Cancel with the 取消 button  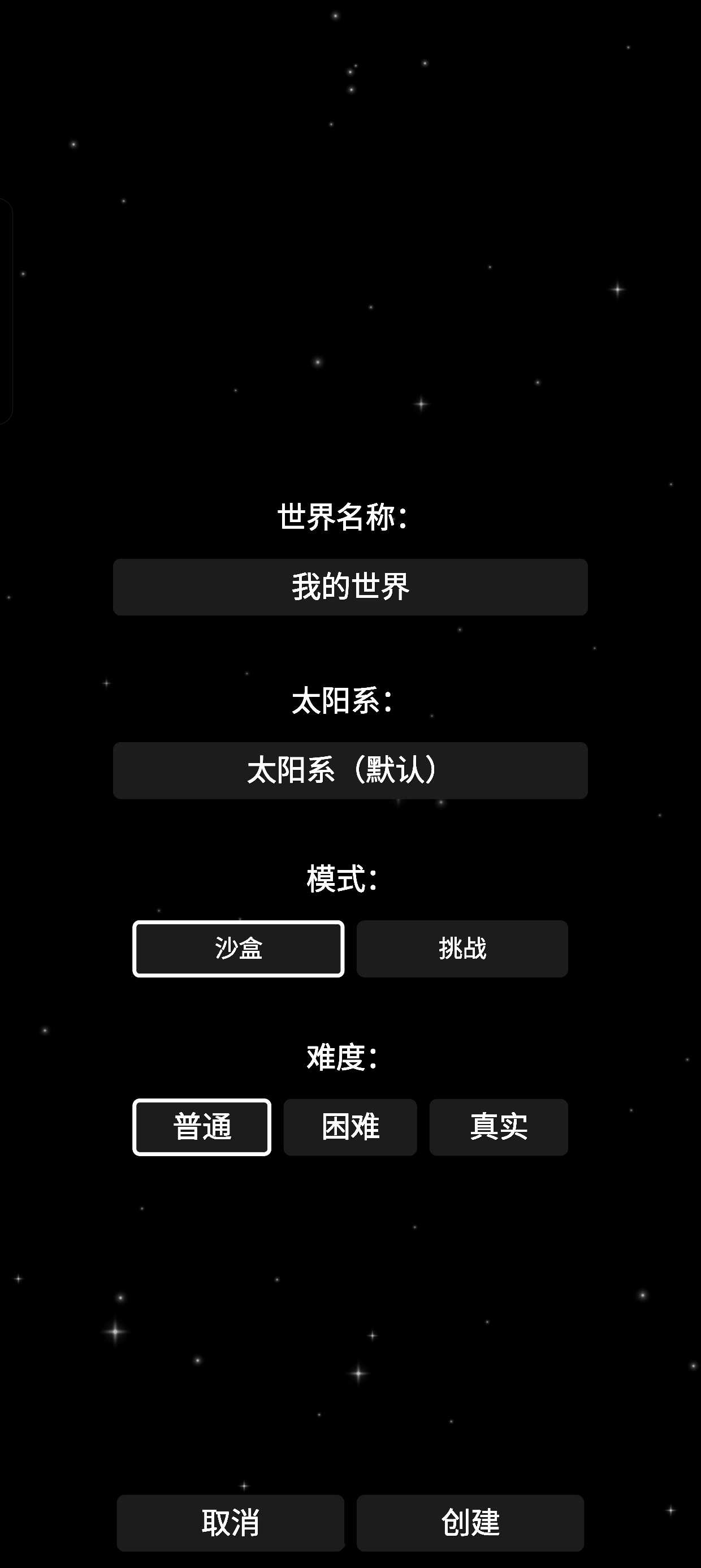(x=230, y=1522)
